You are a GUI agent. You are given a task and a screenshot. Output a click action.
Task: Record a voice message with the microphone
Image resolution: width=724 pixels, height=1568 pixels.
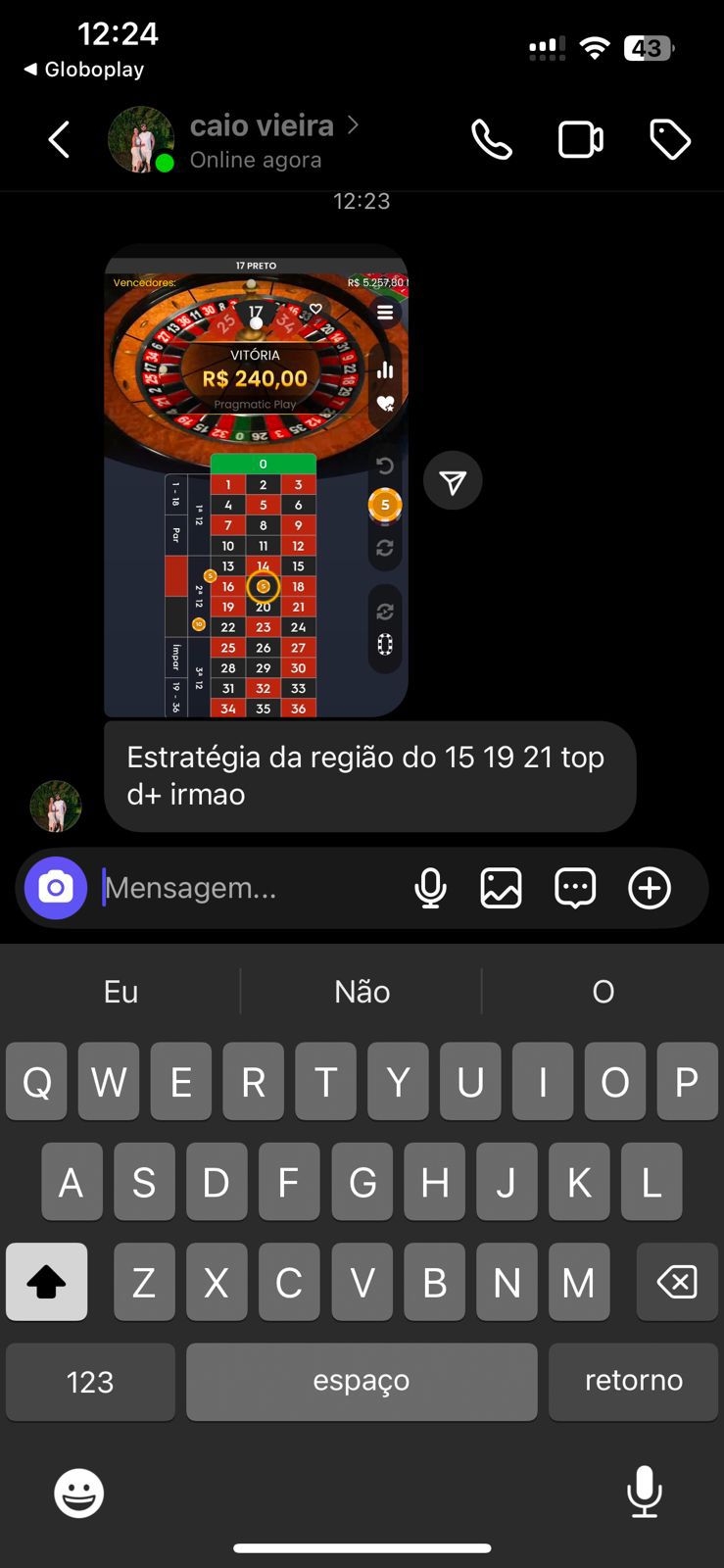pyautogui.click(x=430, y=888)
